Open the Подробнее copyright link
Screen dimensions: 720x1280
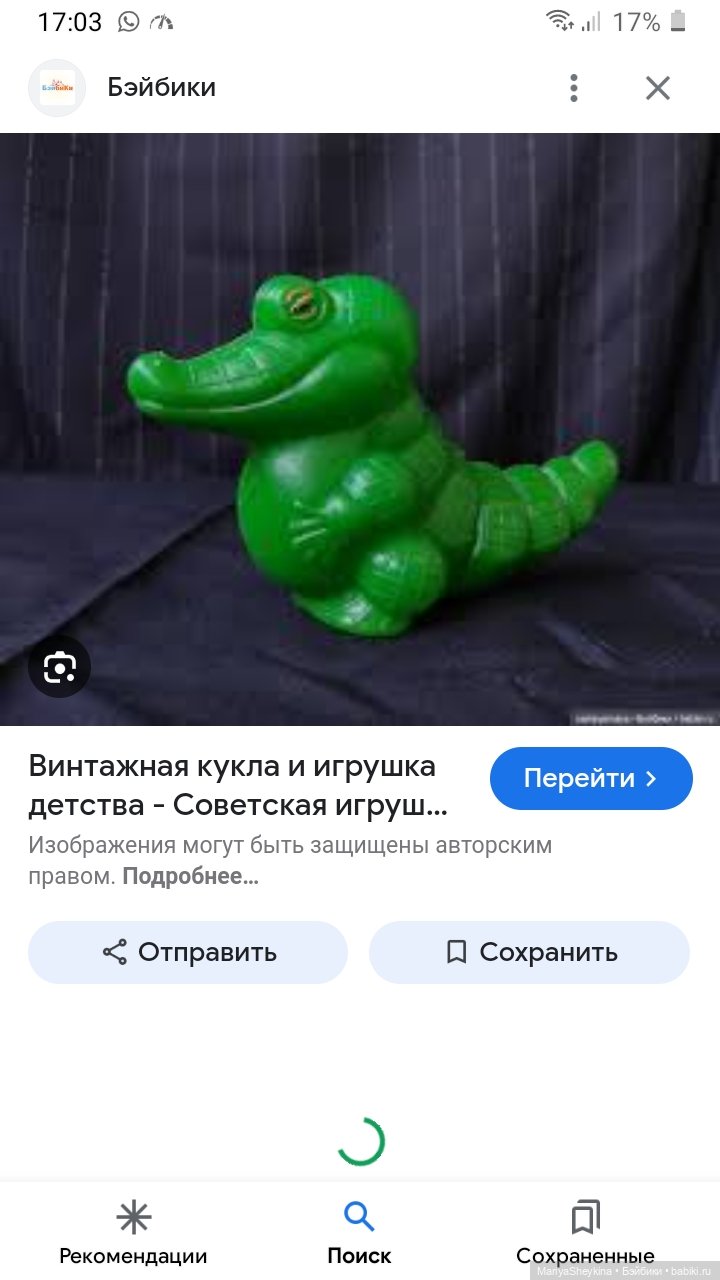190,877
